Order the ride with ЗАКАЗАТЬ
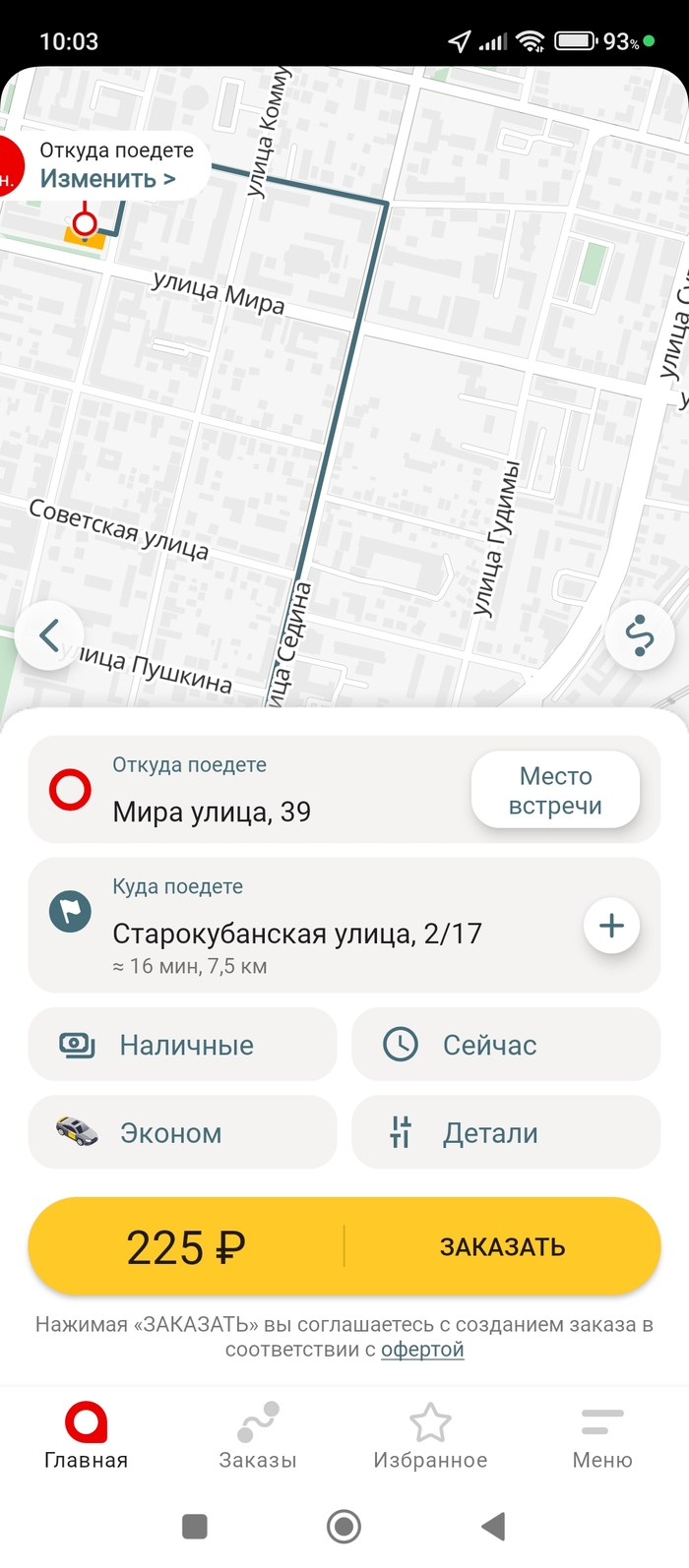 [502, 1247]
